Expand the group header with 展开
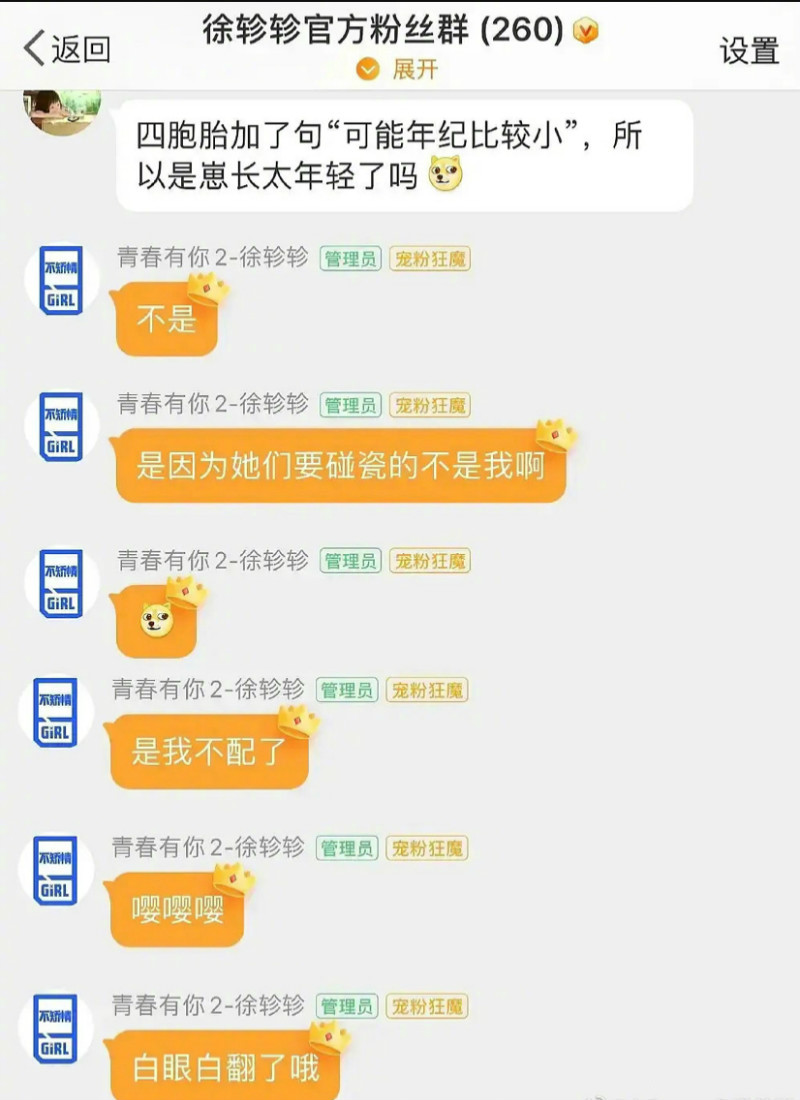Viewport: 800px width, 1100px height. [399, 70]
